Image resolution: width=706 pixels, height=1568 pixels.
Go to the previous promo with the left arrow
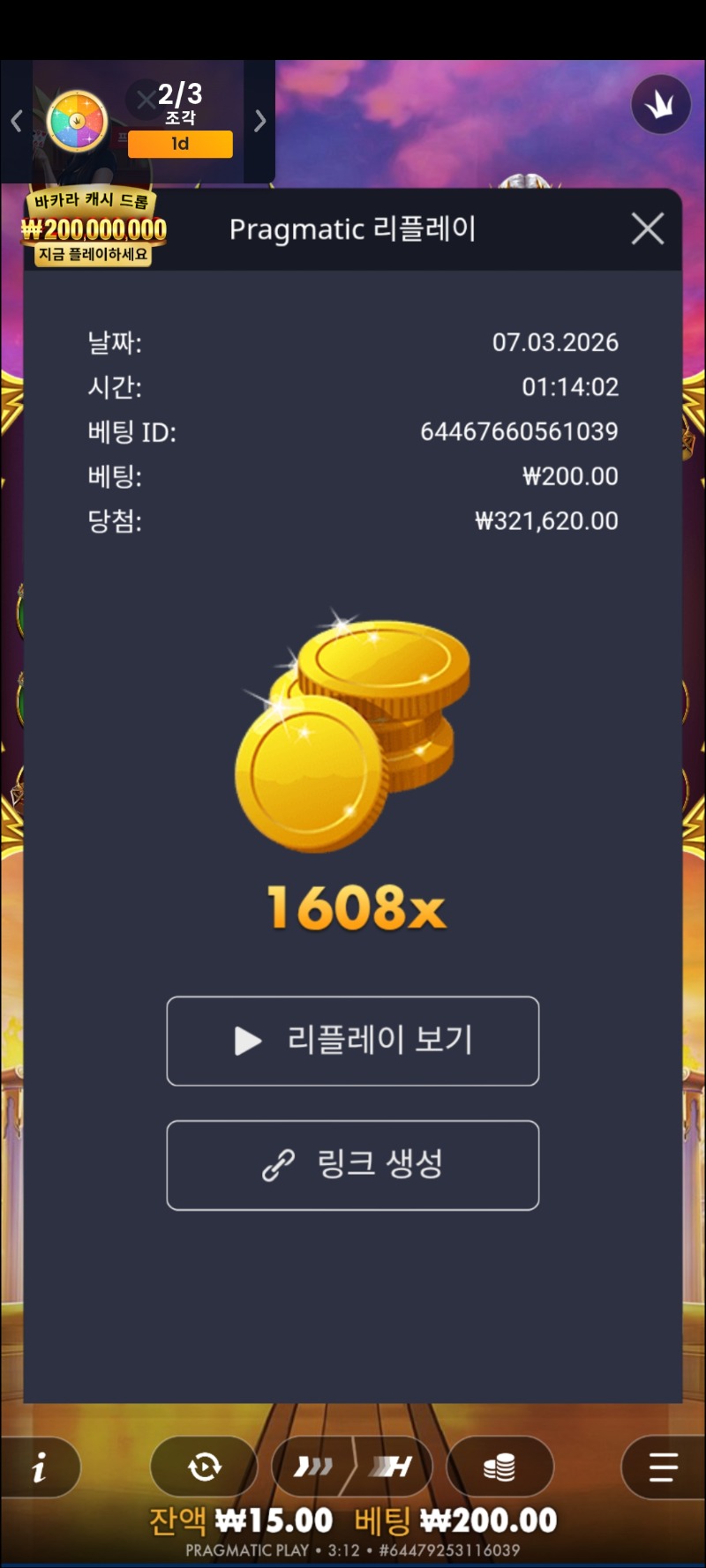click(x=16, y=121)
